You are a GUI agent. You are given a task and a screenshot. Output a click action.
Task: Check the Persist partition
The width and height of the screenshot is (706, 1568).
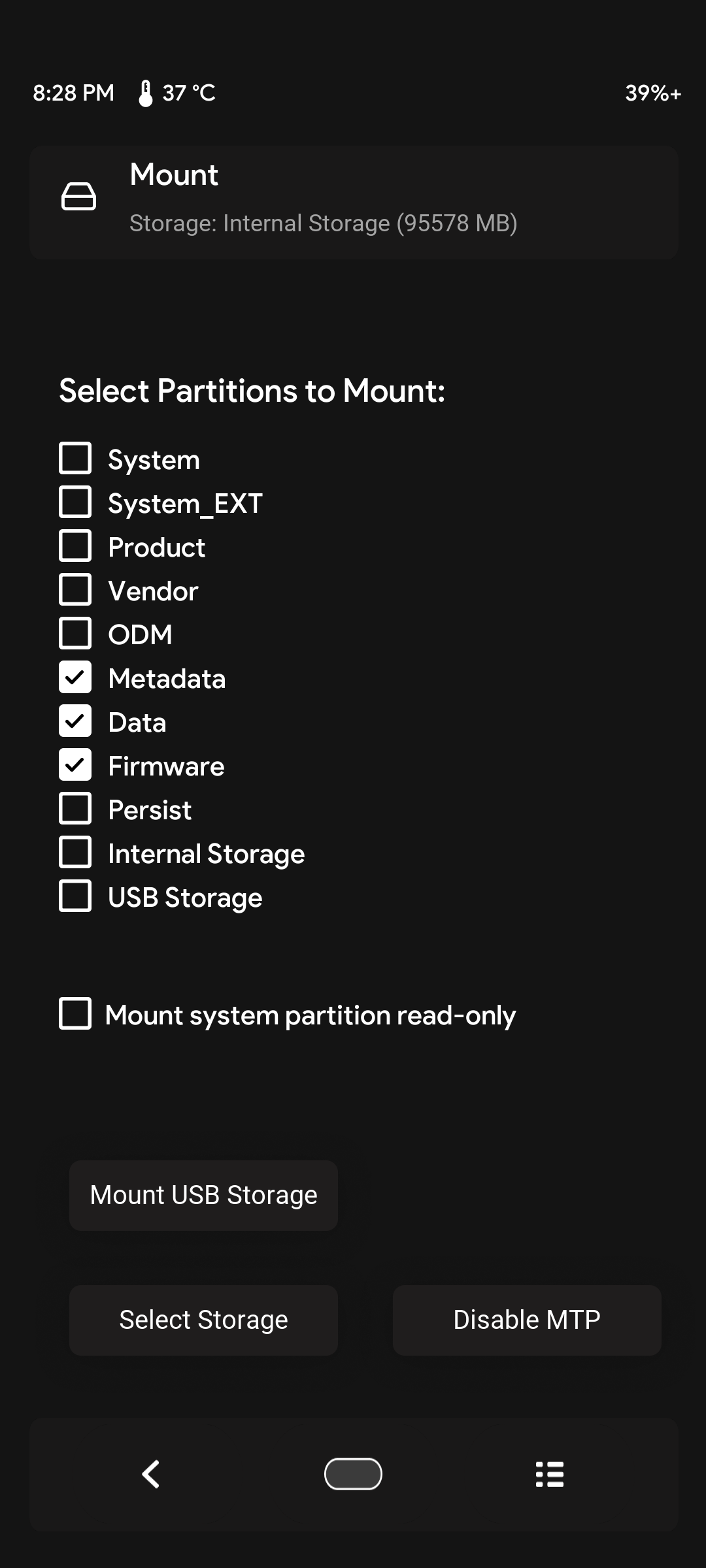pyautogui.click(x=75, y=808)
